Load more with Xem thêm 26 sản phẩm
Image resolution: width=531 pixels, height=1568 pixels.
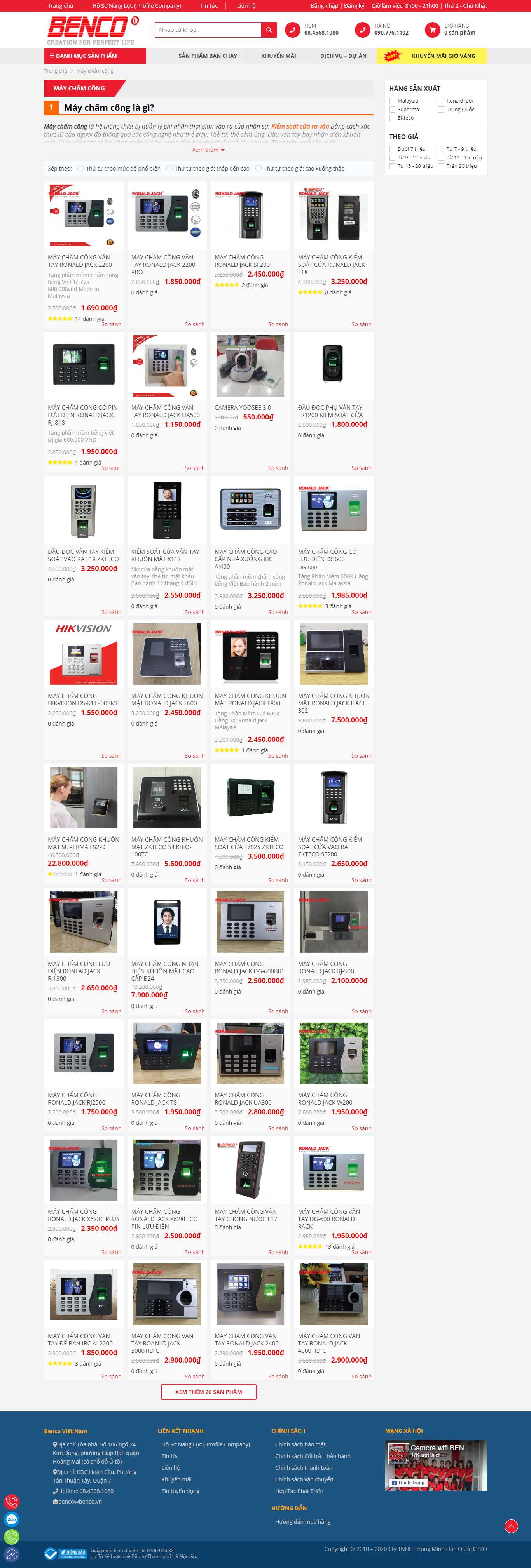208,1392
